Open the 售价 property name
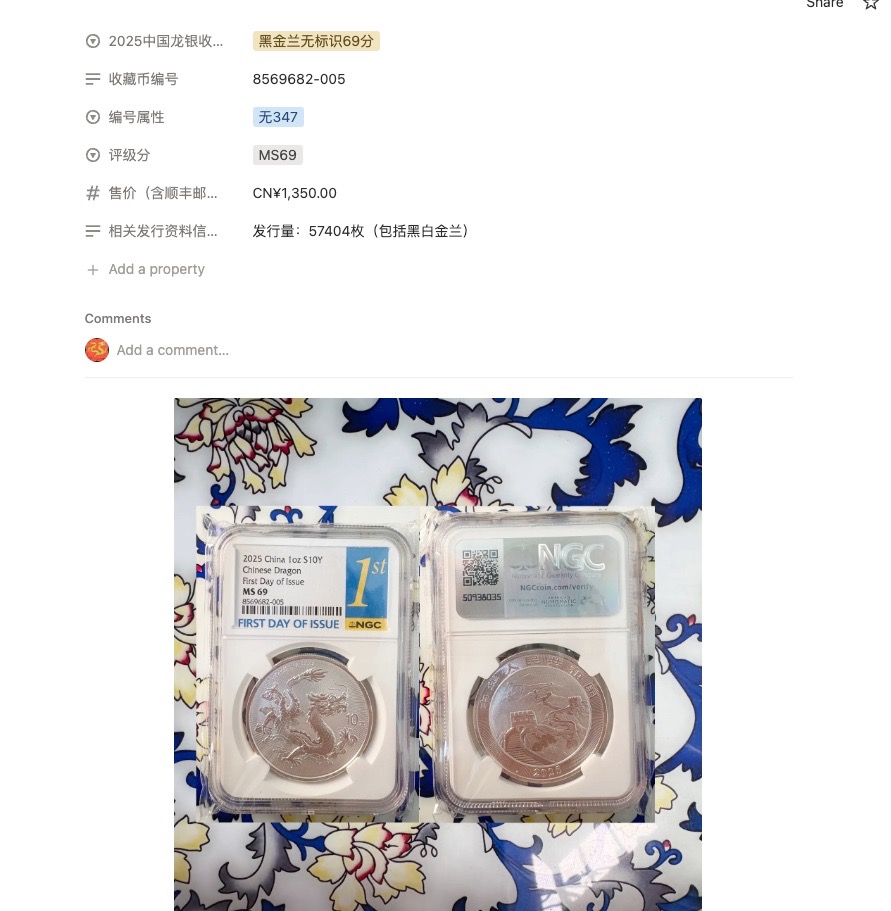 point(162,193)
